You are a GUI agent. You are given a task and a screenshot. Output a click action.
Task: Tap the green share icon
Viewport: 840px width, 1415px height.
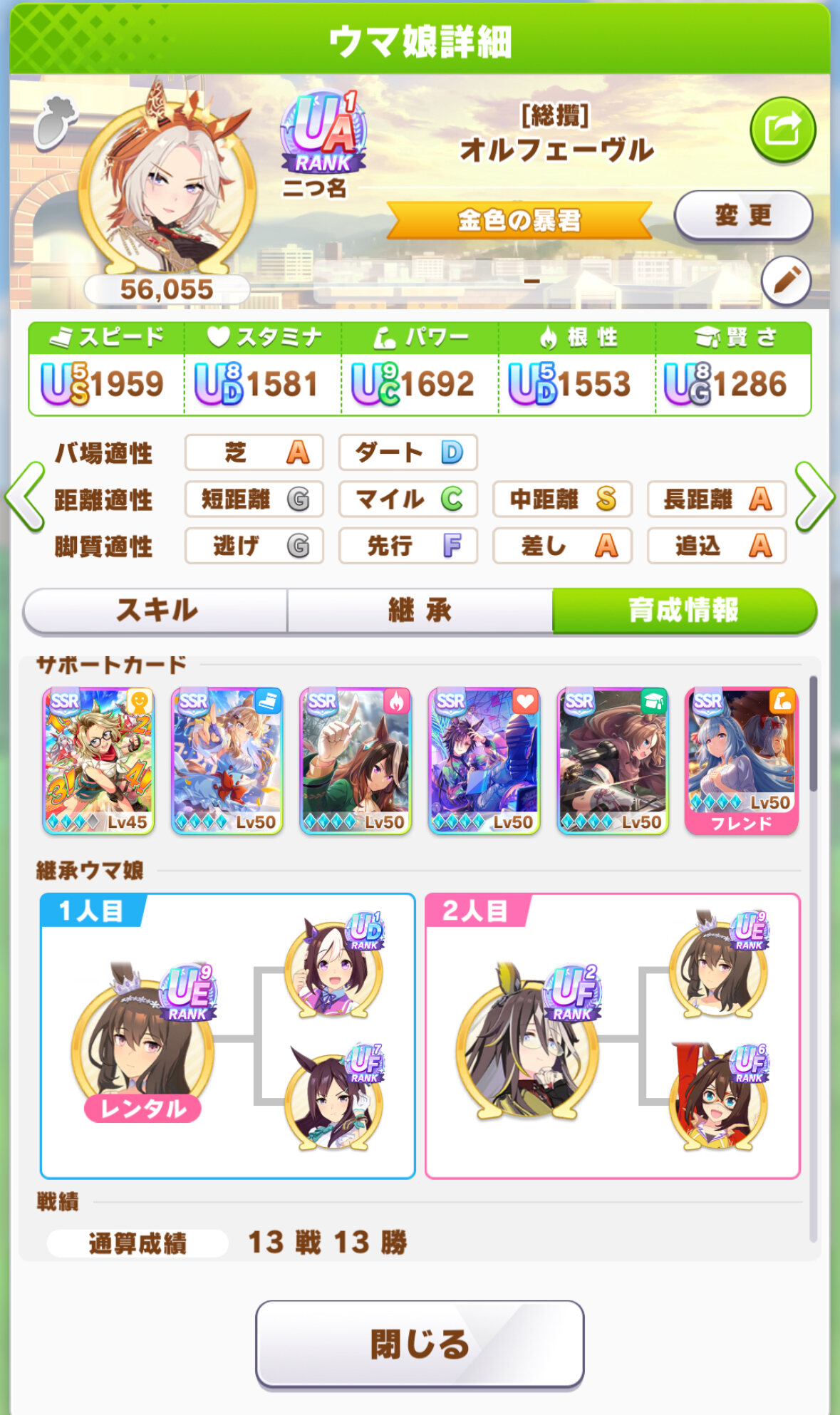782,130
